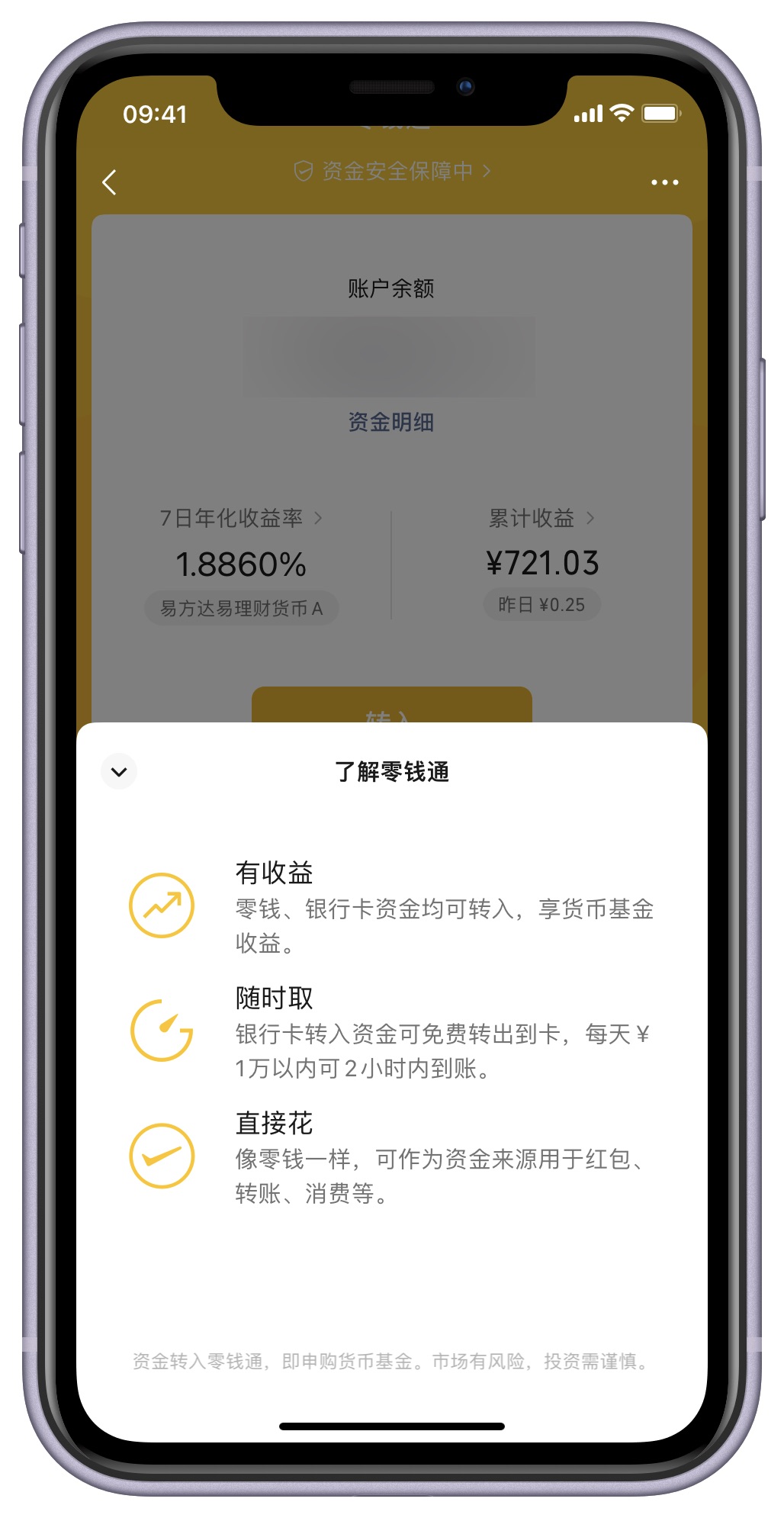The image size is (784, 1518).
Task: Collapse the 了解零钱通 bottom sheet
Action: [x=119, y=771]
